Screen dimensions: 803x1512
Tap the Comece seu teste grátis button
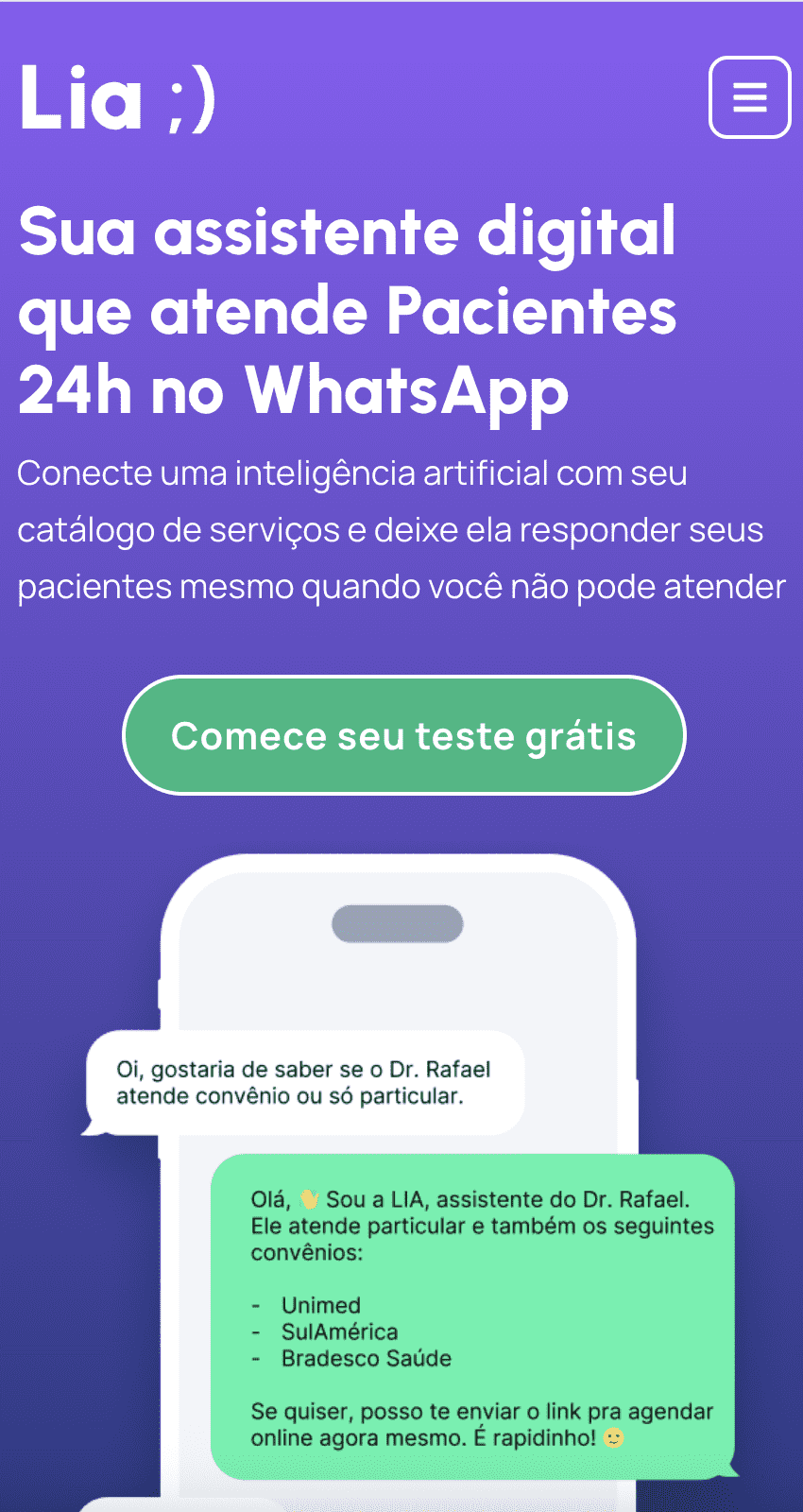[403, 735]
